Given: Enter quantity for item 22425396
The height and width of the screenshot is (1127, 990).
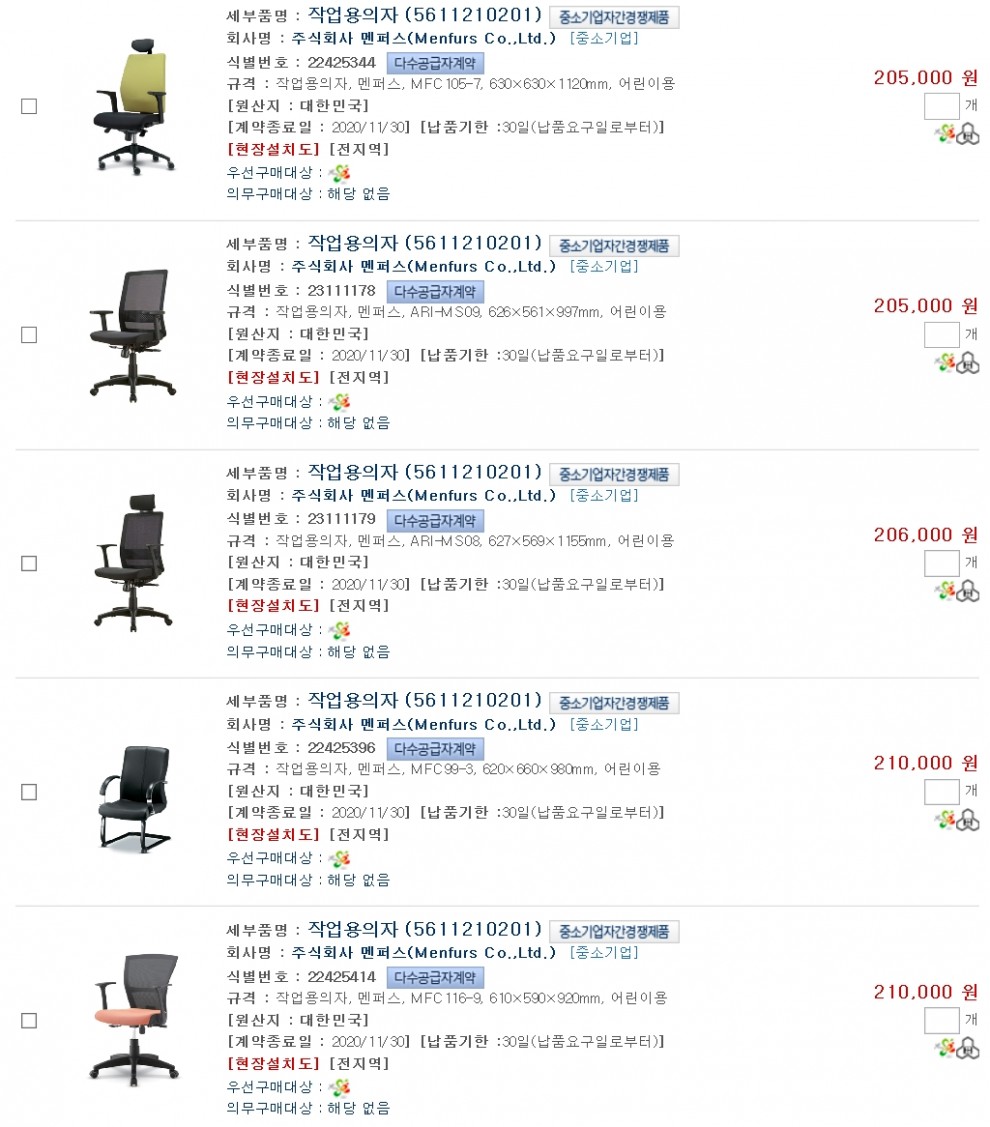Looking at the screenshot, I should pyautogui.click(x=941, y=792).
